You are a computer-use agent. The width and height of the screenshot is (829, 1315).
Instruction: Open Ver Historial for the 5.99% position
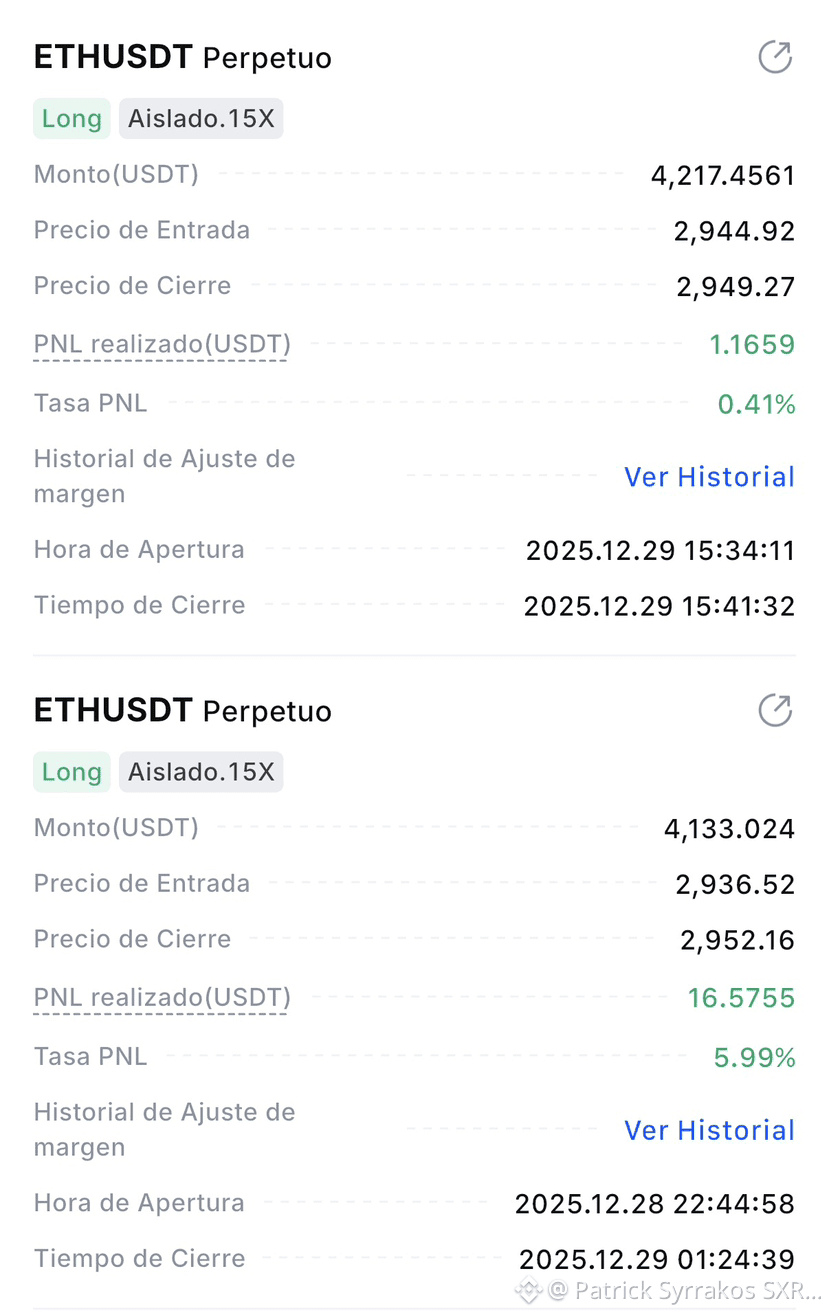tap(709, 1130)
